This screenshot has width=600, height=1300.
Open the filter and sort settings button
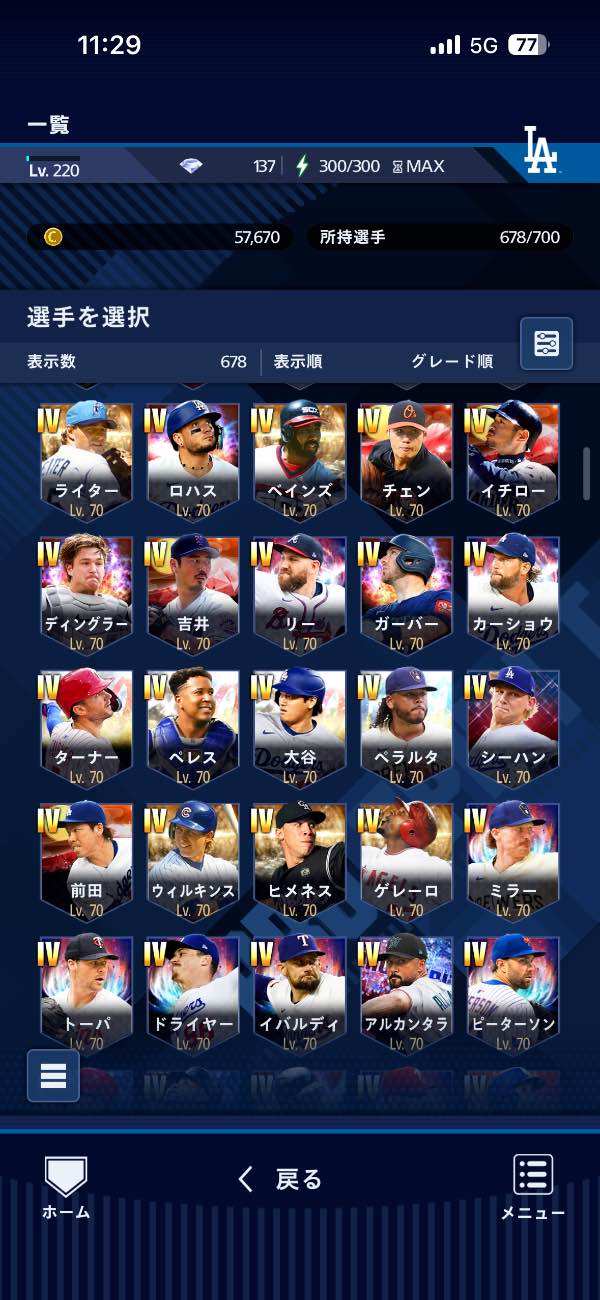(x=546, y=344)
